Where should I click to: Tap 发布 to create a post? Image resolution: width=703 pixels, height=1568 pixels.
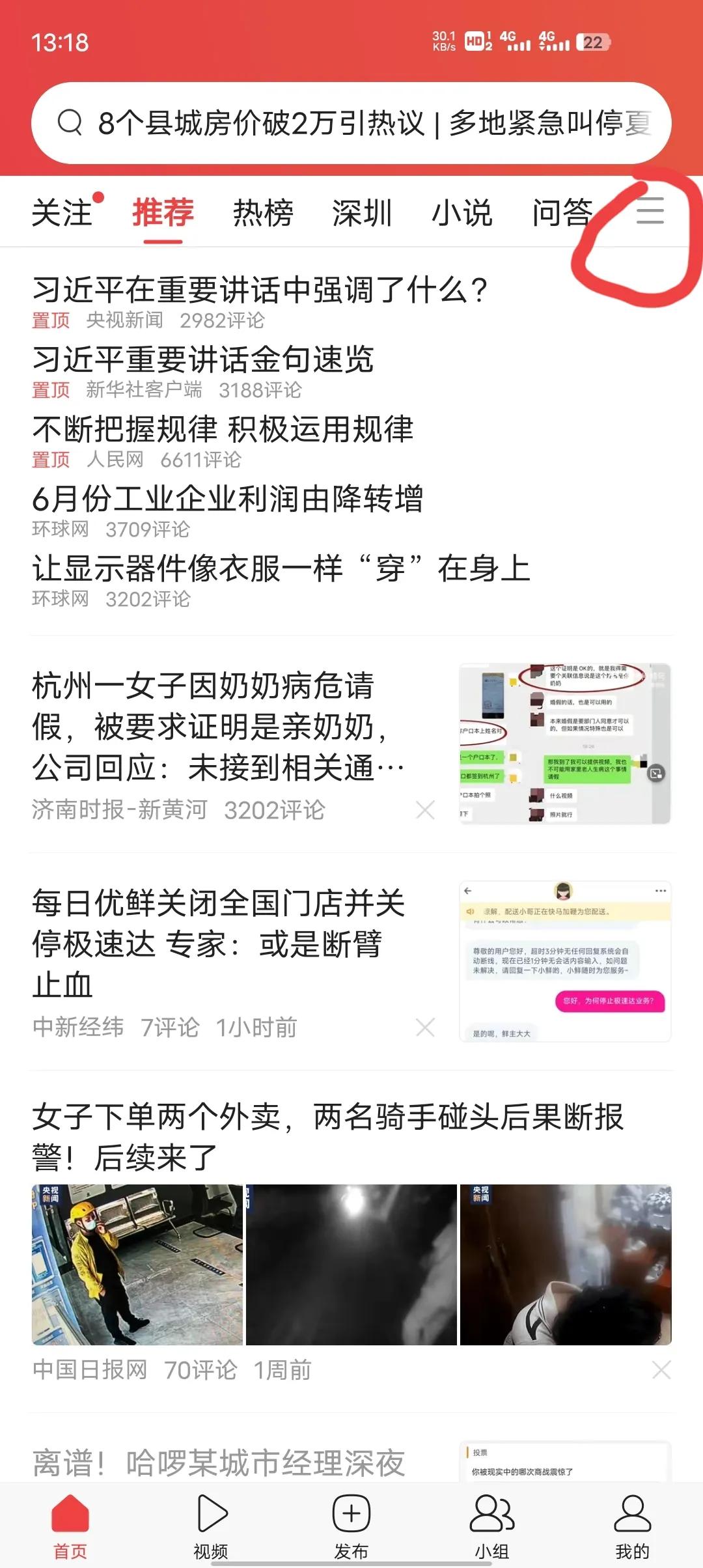point(351,1526)
